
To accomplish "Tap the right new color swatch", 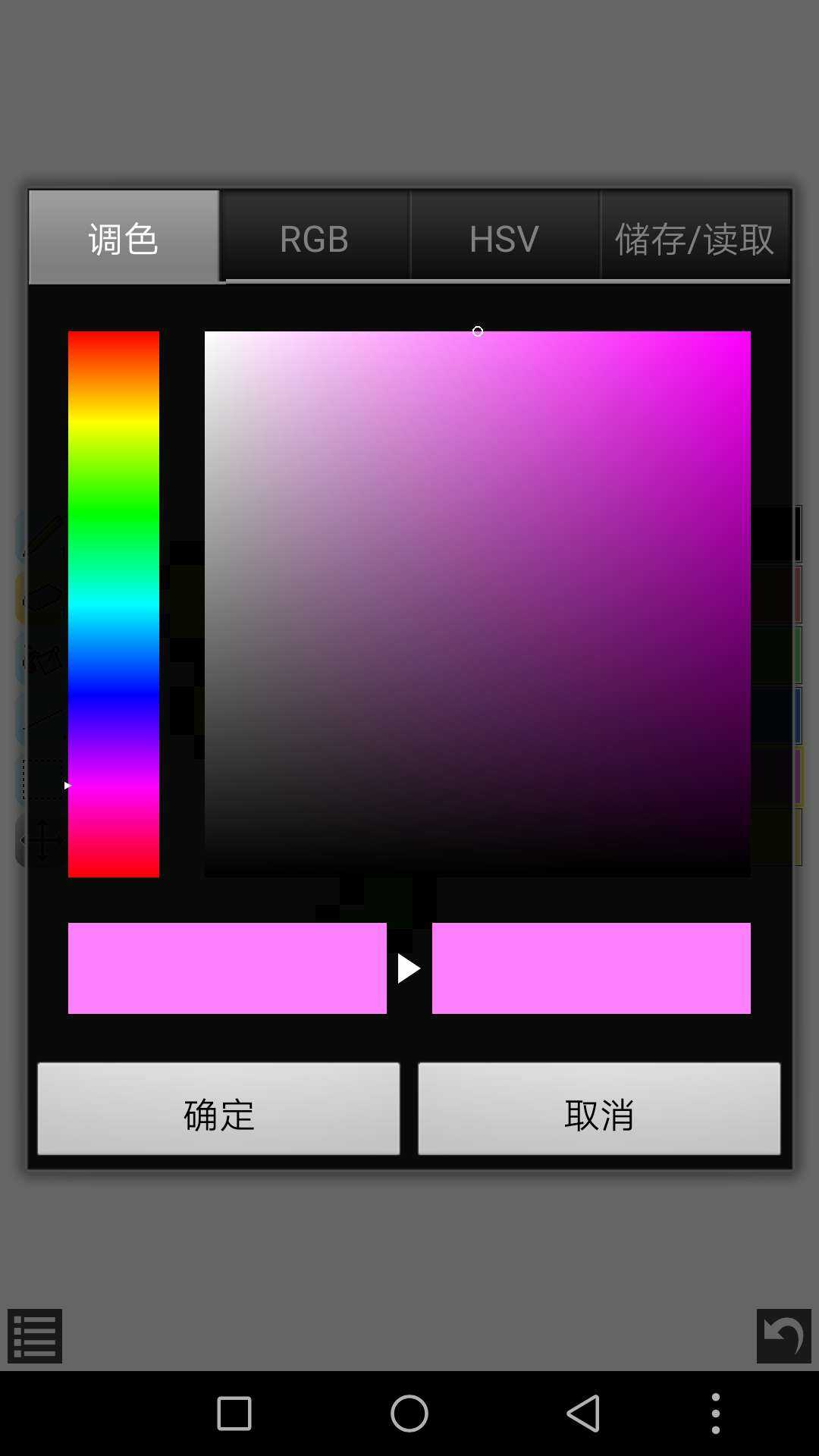I will point(591,968).
